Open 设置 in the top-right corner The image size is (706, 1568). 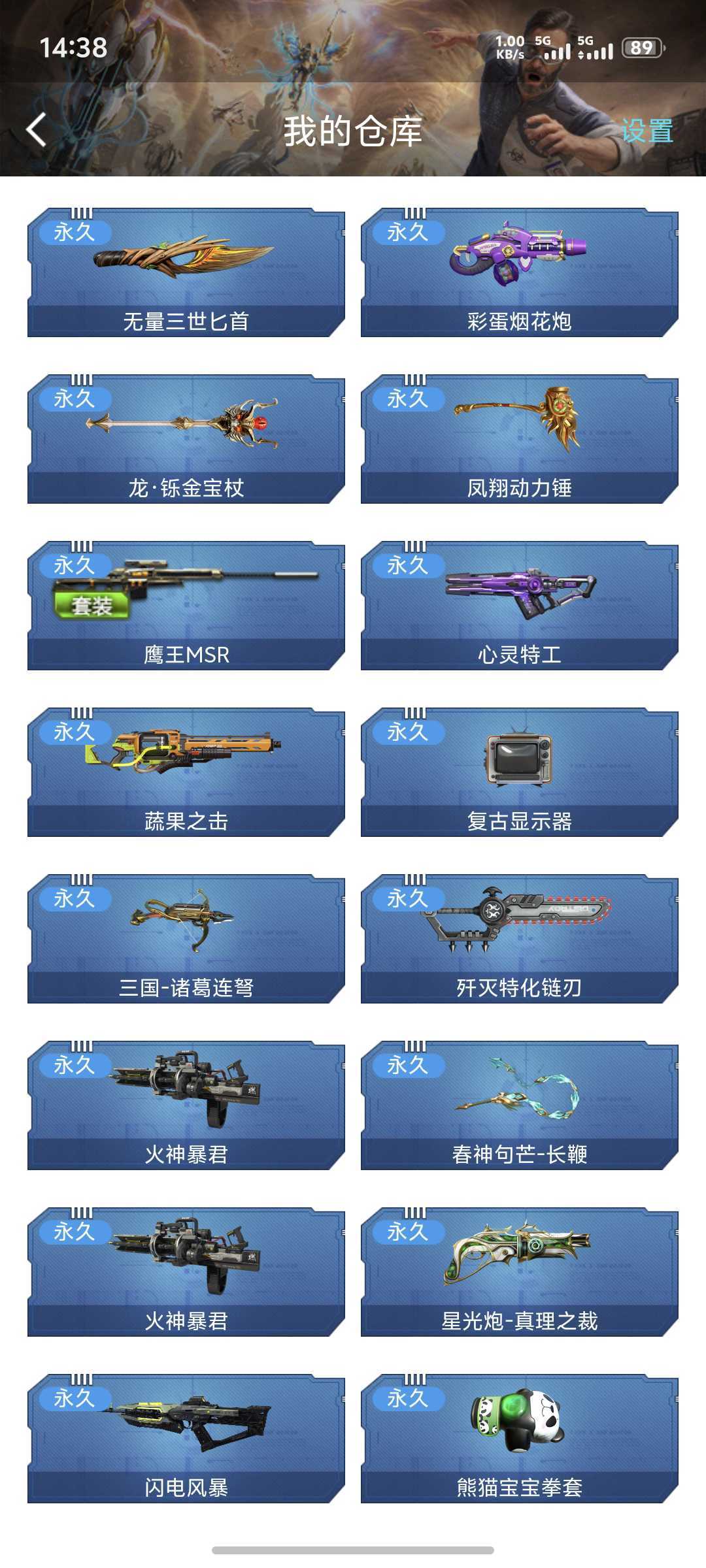tap(647, 131)
